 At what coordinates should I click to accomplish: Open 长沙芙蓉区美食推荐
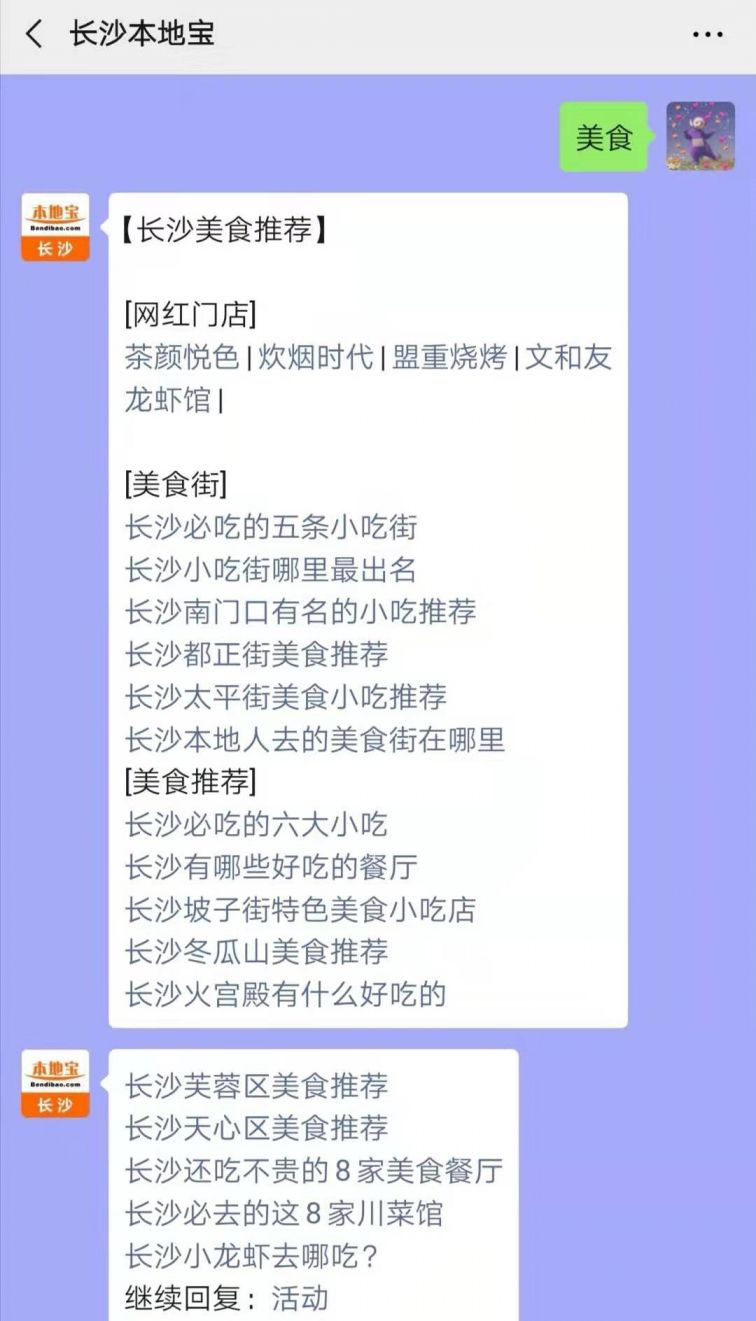coord(256,1086)
